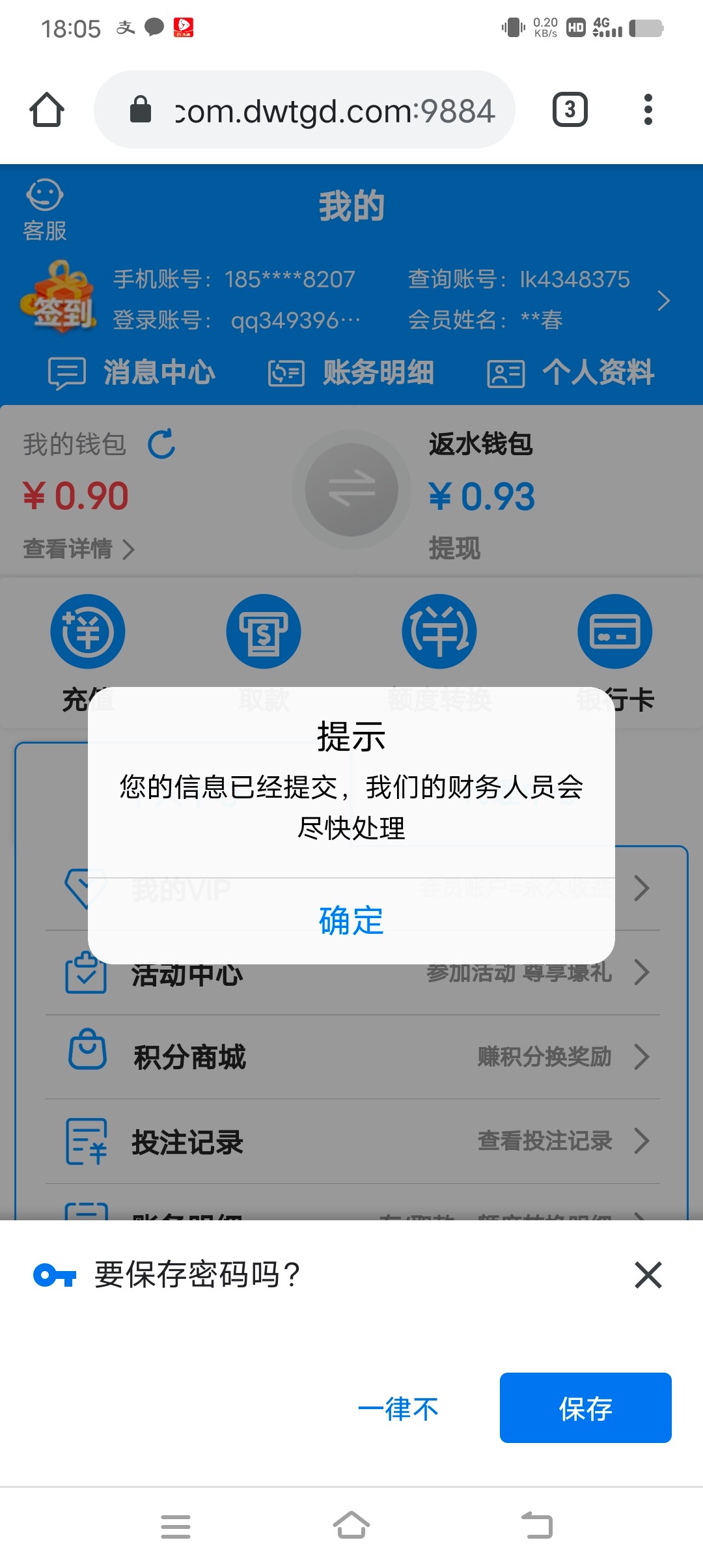Save the password with 保存

tap(585, 1408)
